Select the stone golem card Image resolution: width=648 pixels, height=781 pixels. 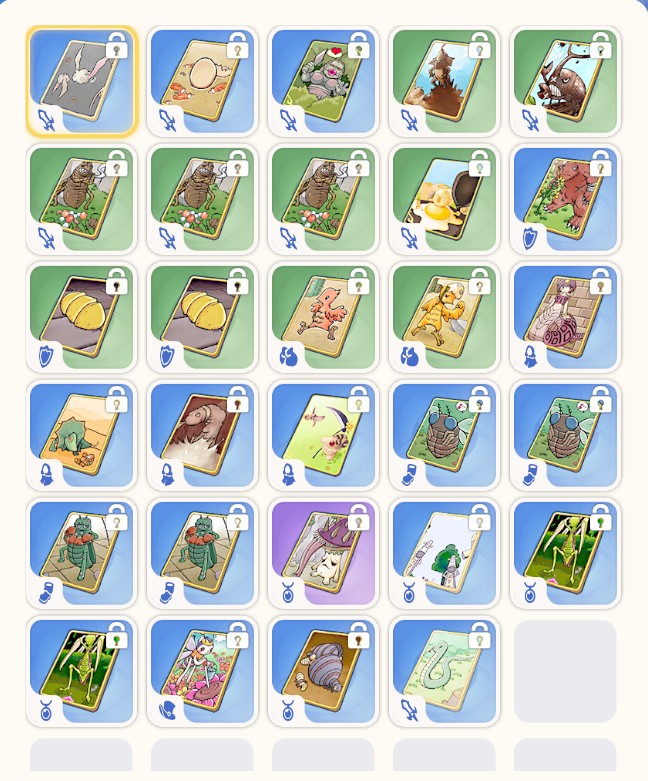pyautogui.click(x=323, y=81)
